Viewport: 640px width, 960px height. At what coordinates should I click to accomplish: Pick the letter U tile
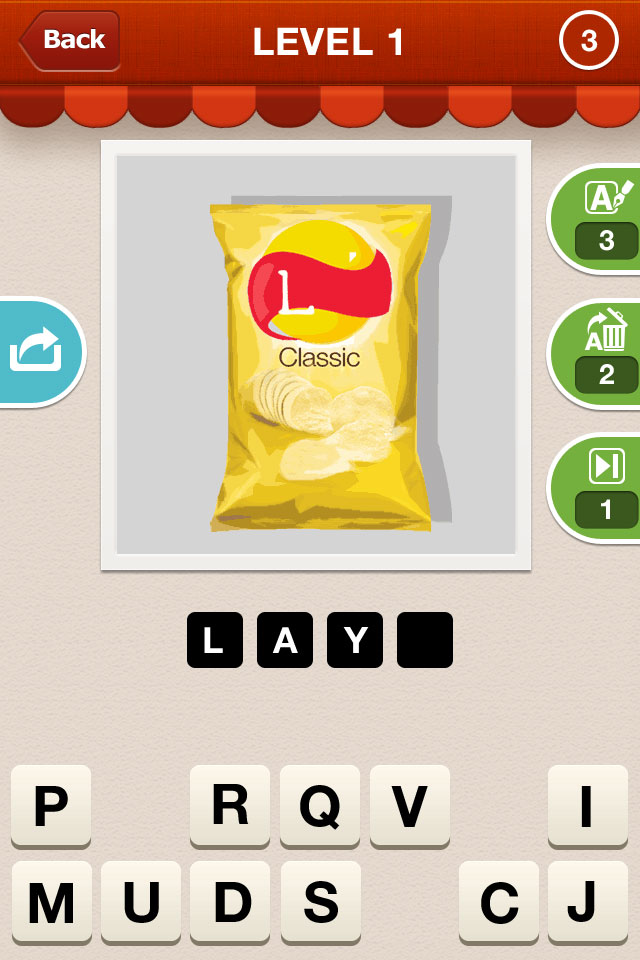point(141,903)
